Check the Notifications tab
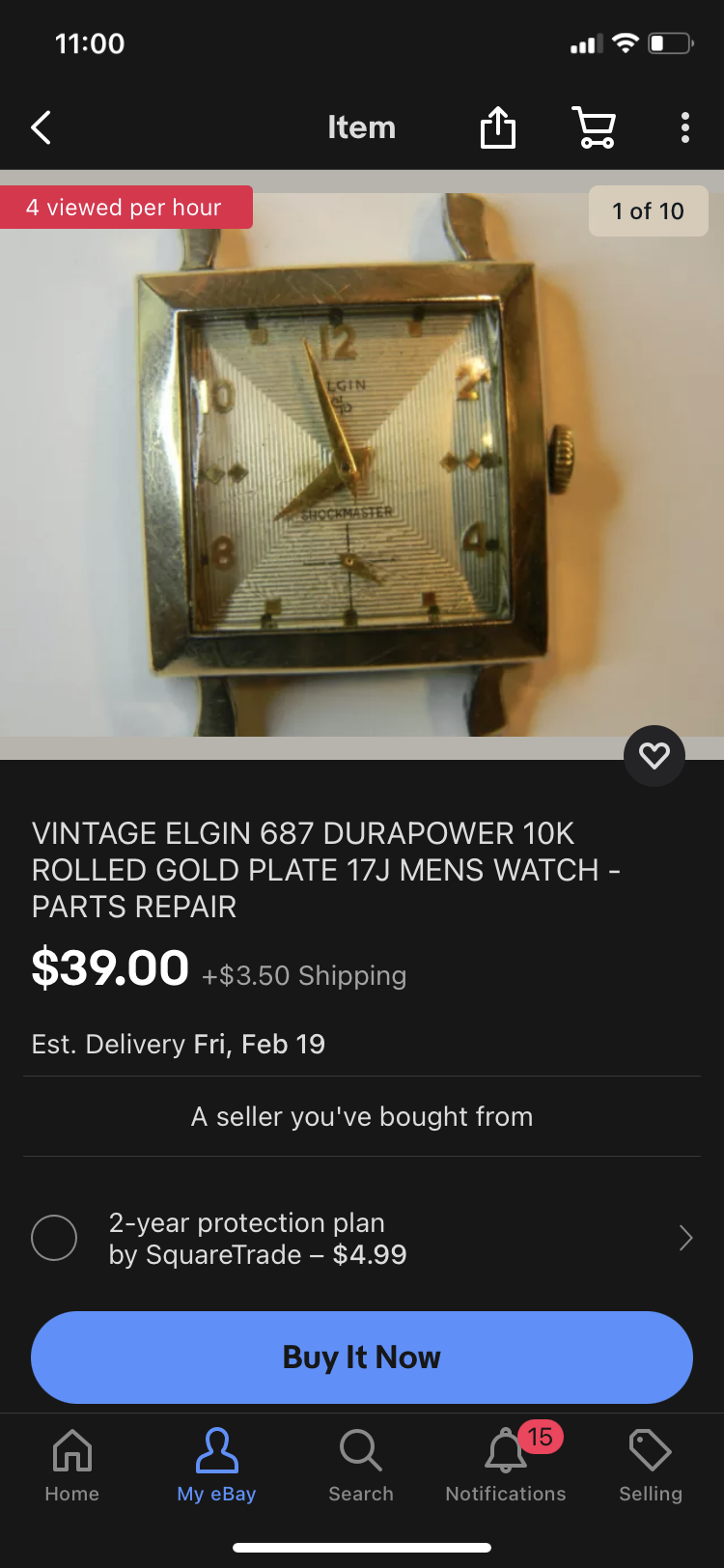This screenshot has height=1568, width=724. (x=506, y=1465)
